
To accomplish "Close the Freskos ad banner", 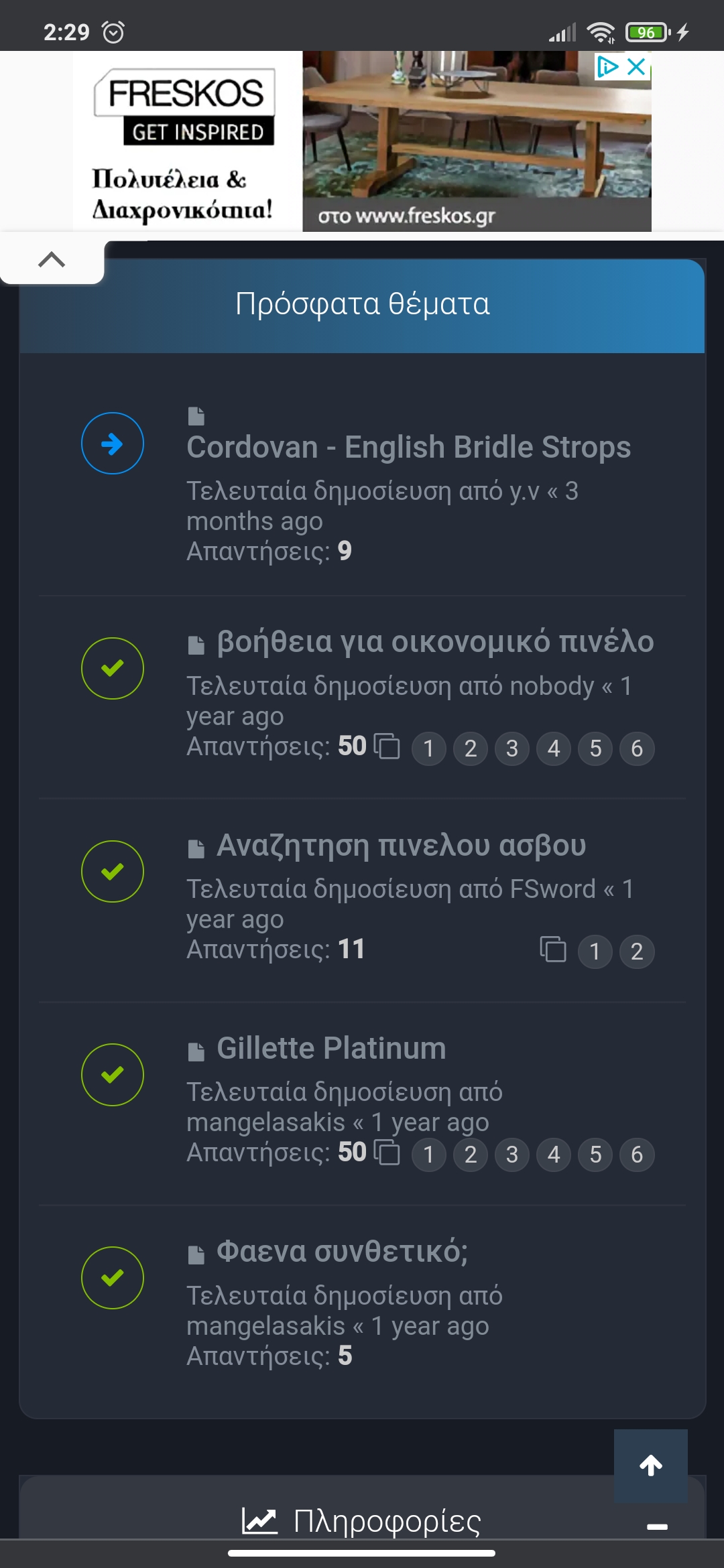I will pyautogui.click(x=636, y=66).
